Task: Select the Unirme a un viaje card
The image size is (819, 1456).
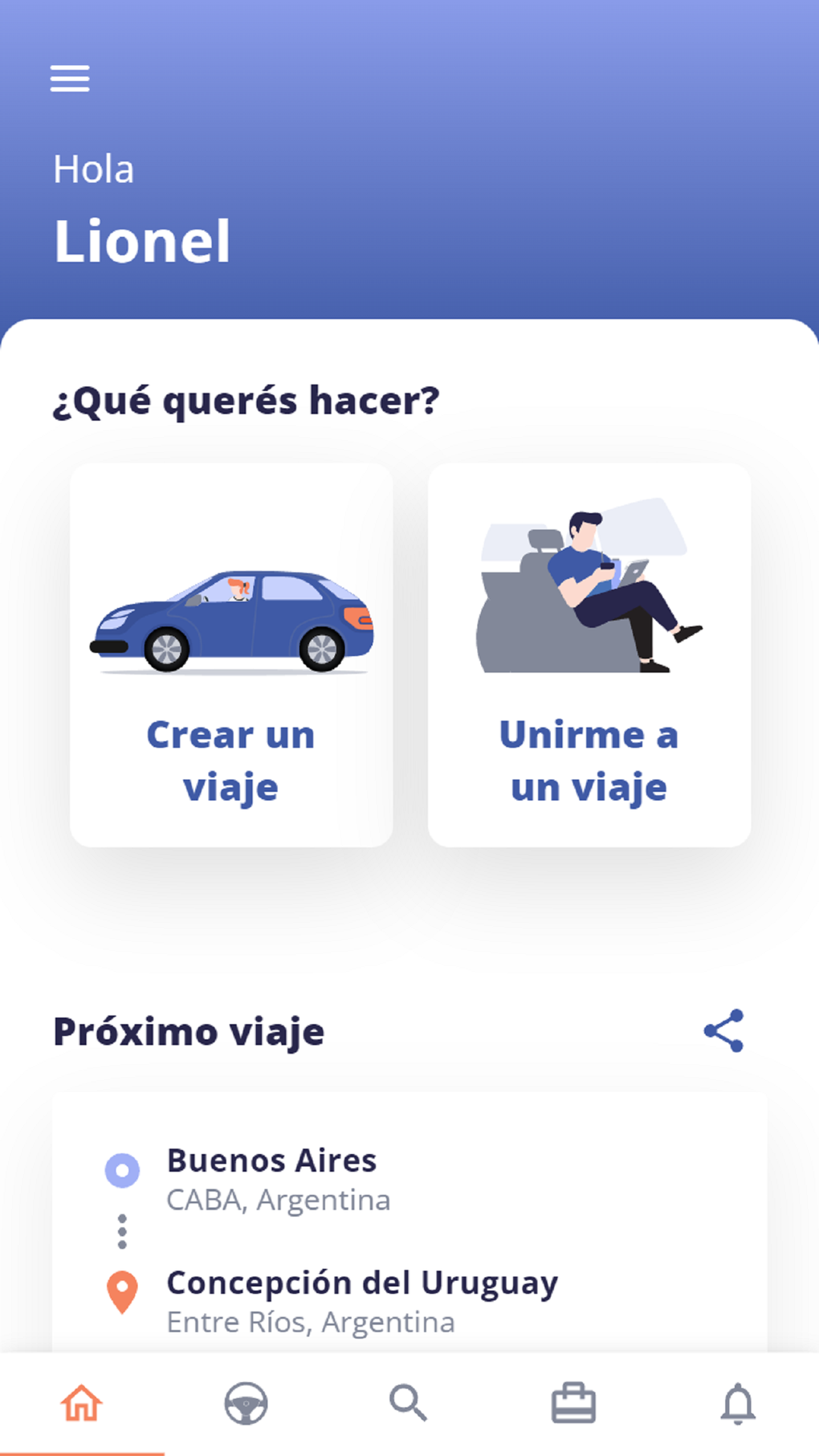Action: (589, 651)
